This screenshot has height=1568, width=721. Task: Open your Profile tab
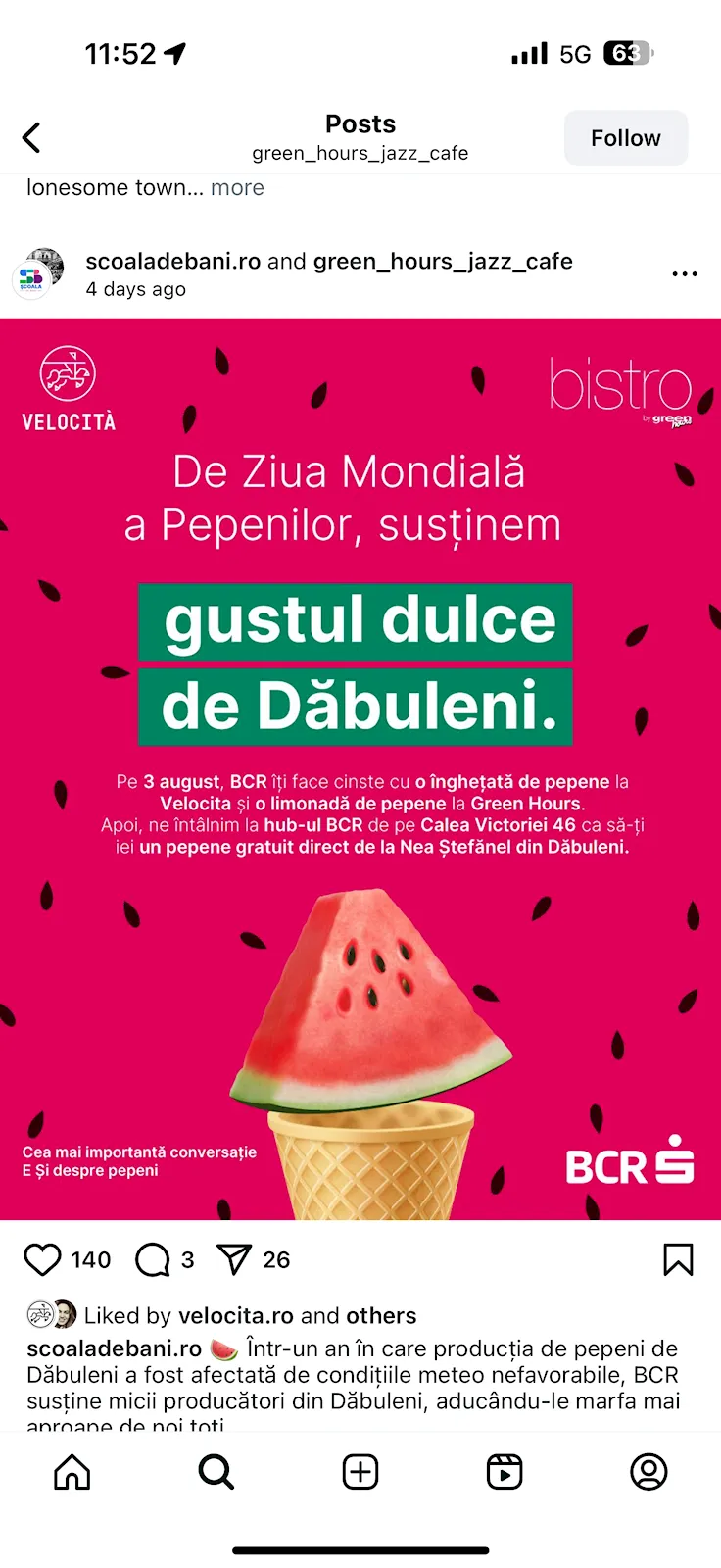(649, 1472)
